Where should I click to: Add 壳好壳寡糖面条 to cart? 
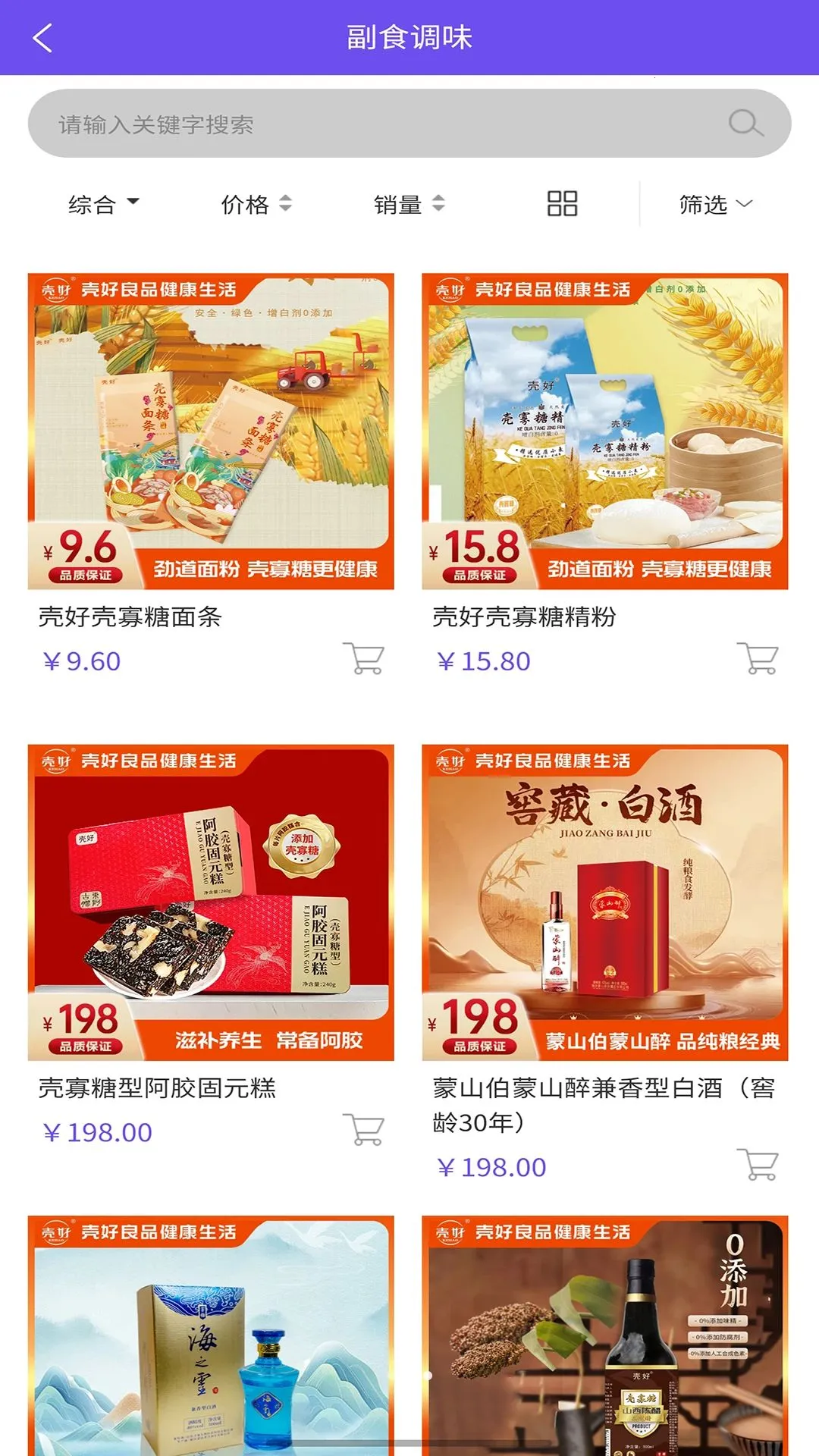364,658
